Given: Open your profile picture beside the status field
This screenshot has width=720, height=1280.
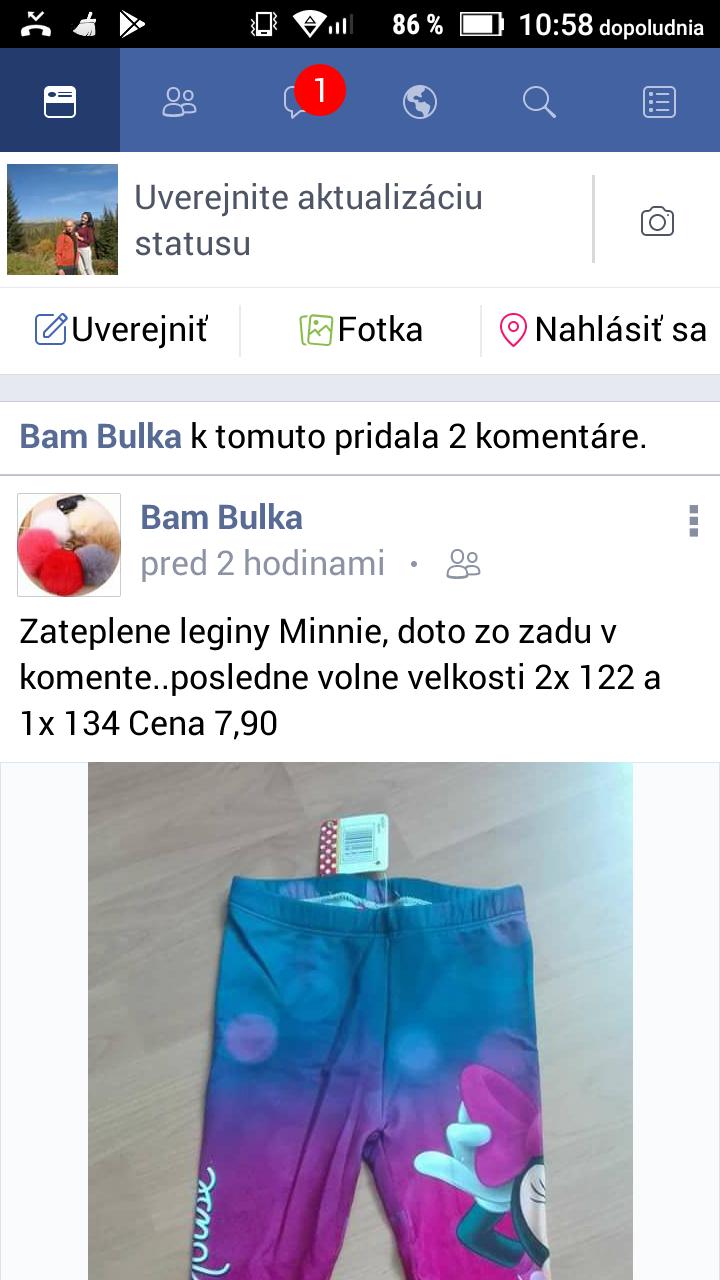Looking at the screenshot, I should point(63,220).
